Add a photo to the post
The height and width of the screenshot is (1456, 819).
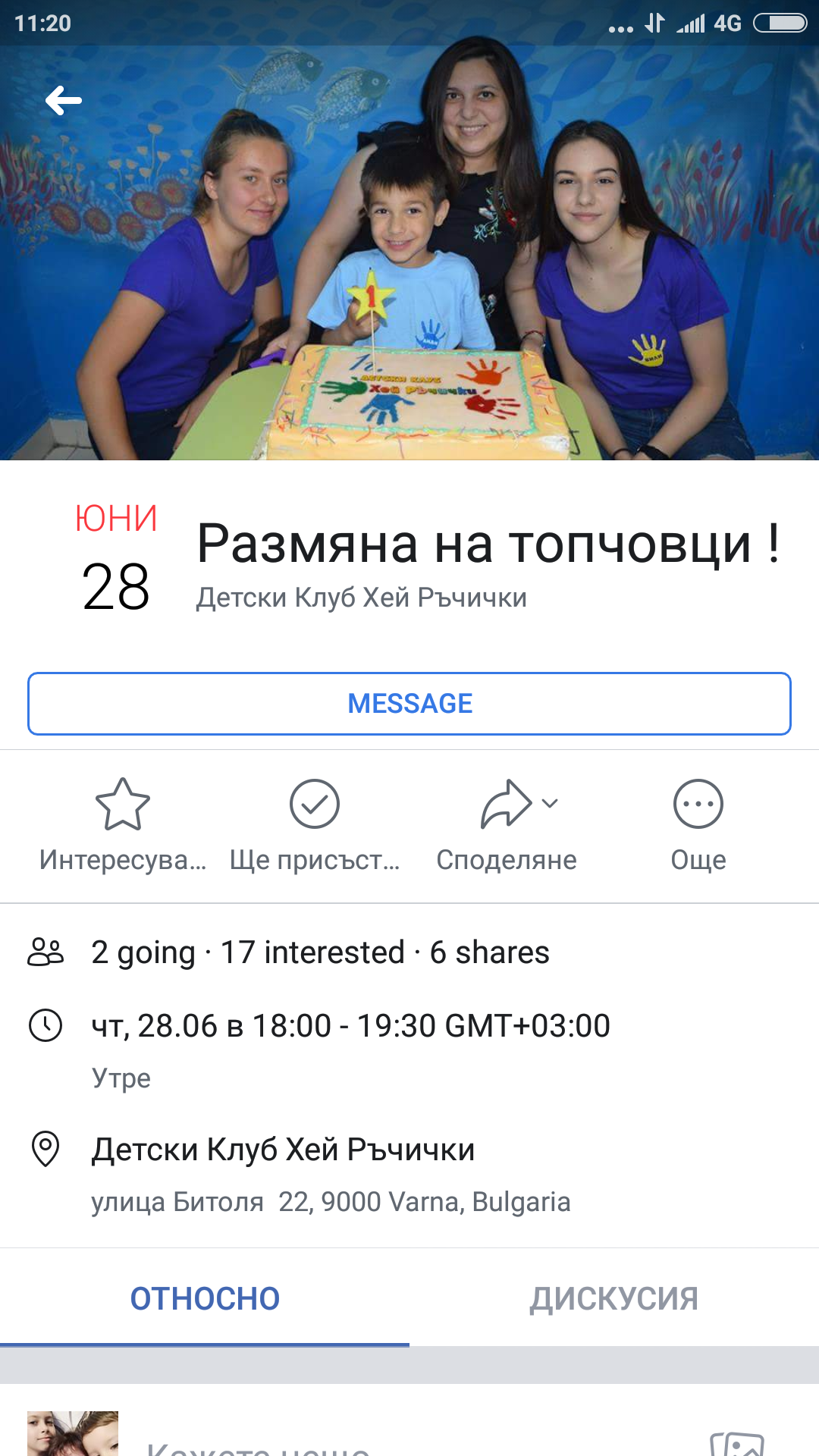point(737,1443)
